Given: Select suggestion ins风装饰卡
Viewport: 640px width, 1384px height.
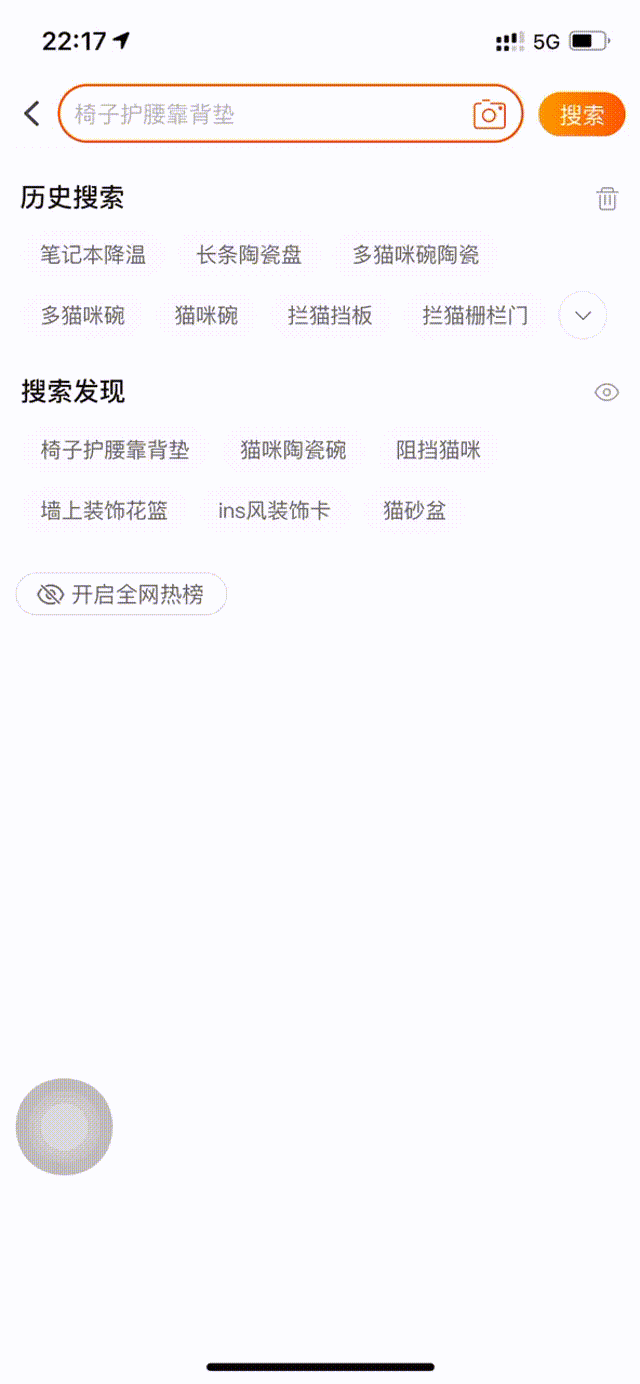Looking at the screenshot, I should tap(274, 511).
